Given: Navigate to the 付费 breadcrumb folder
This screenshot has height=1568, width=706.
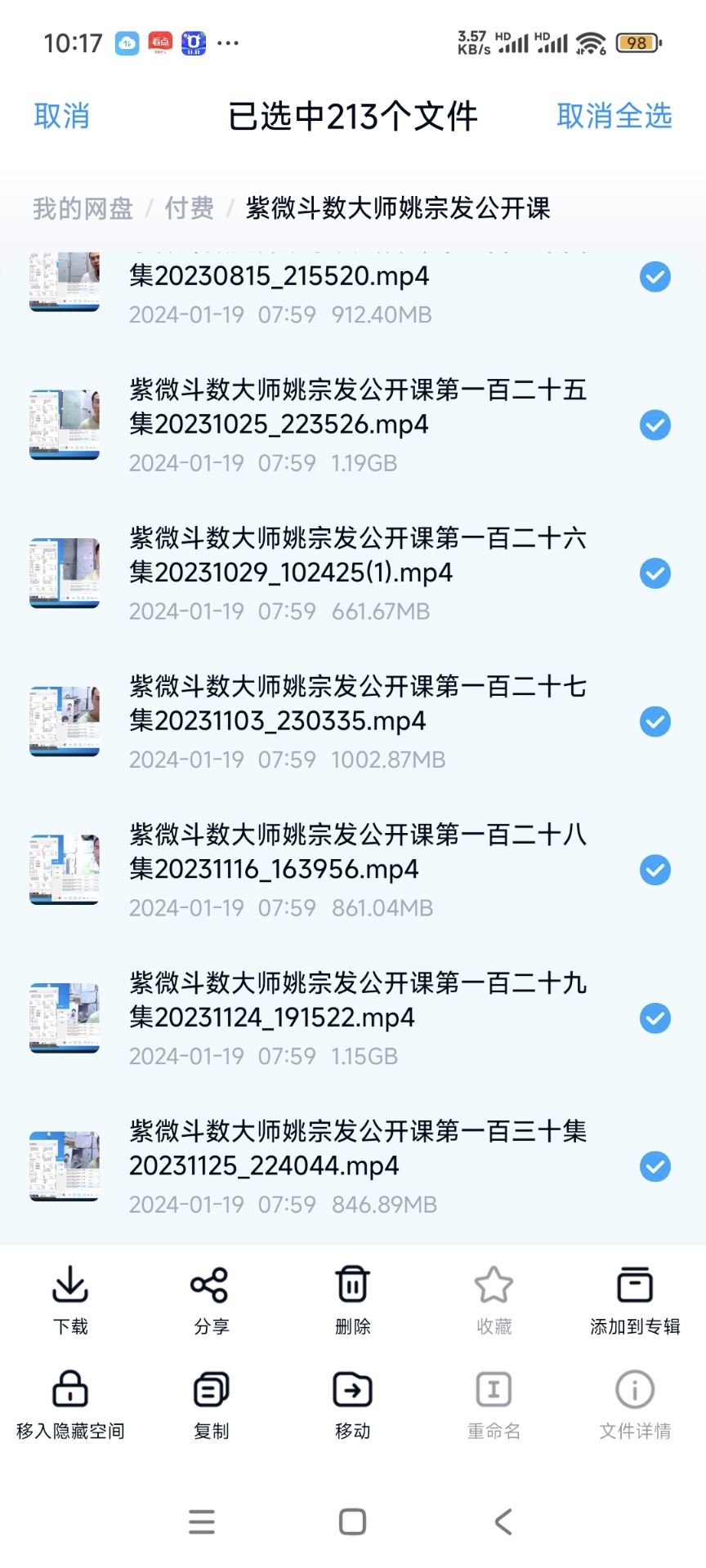Looking at the screenshot, I should (190, 209).
